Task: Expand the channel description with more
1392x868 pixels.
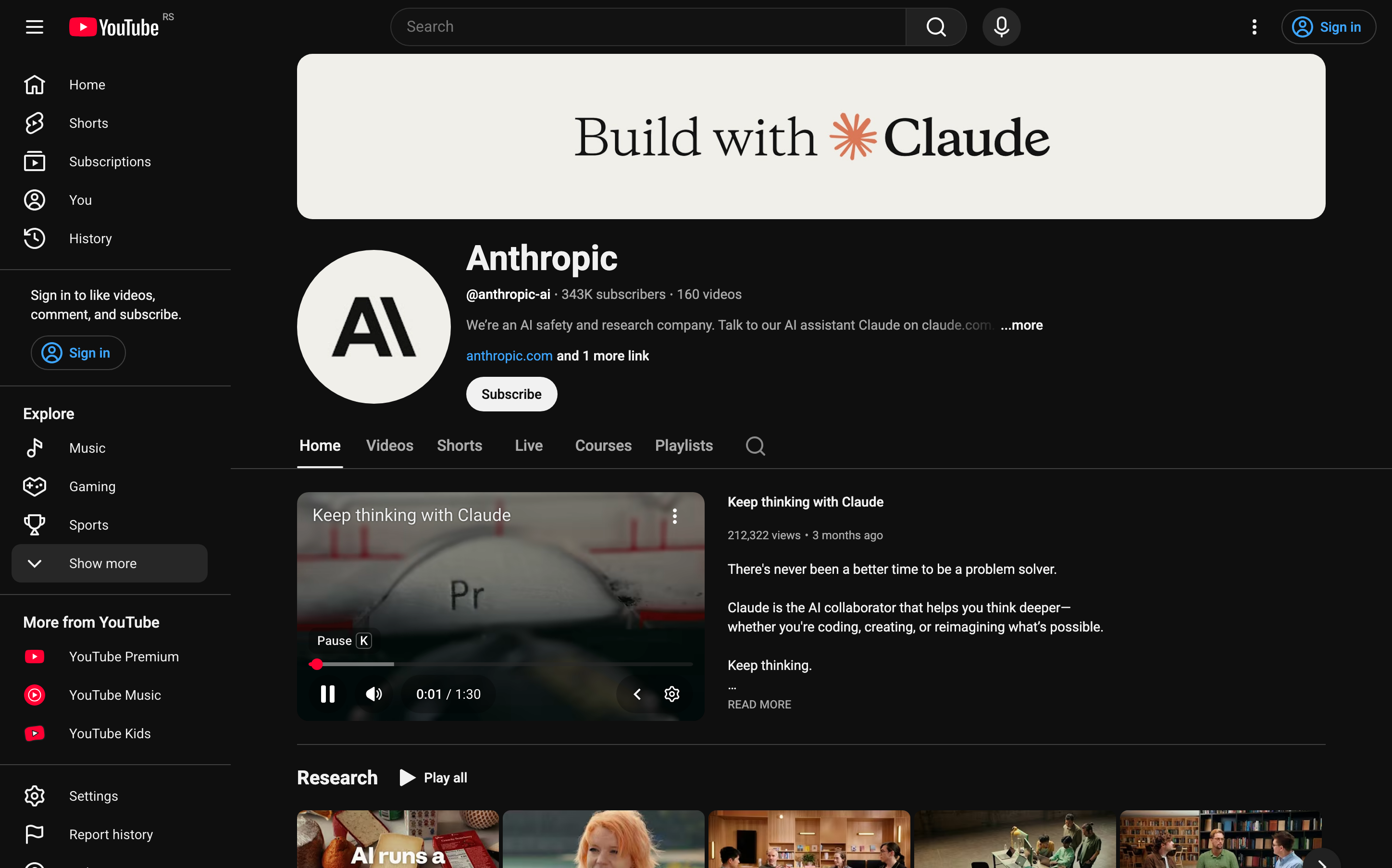Action: [x=1021, y=325]
